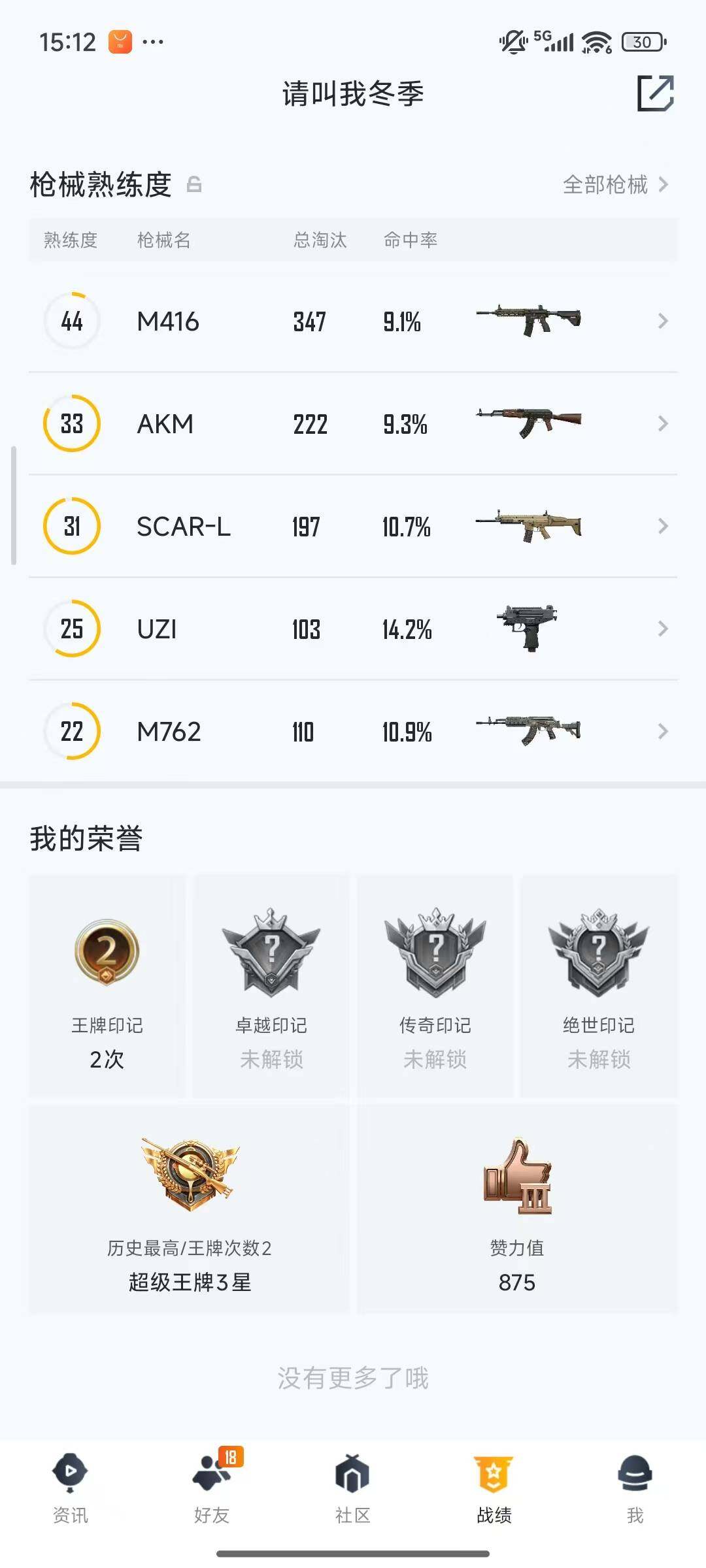Tap the AKM rifle thumbnail image

[x=529, y=423]
